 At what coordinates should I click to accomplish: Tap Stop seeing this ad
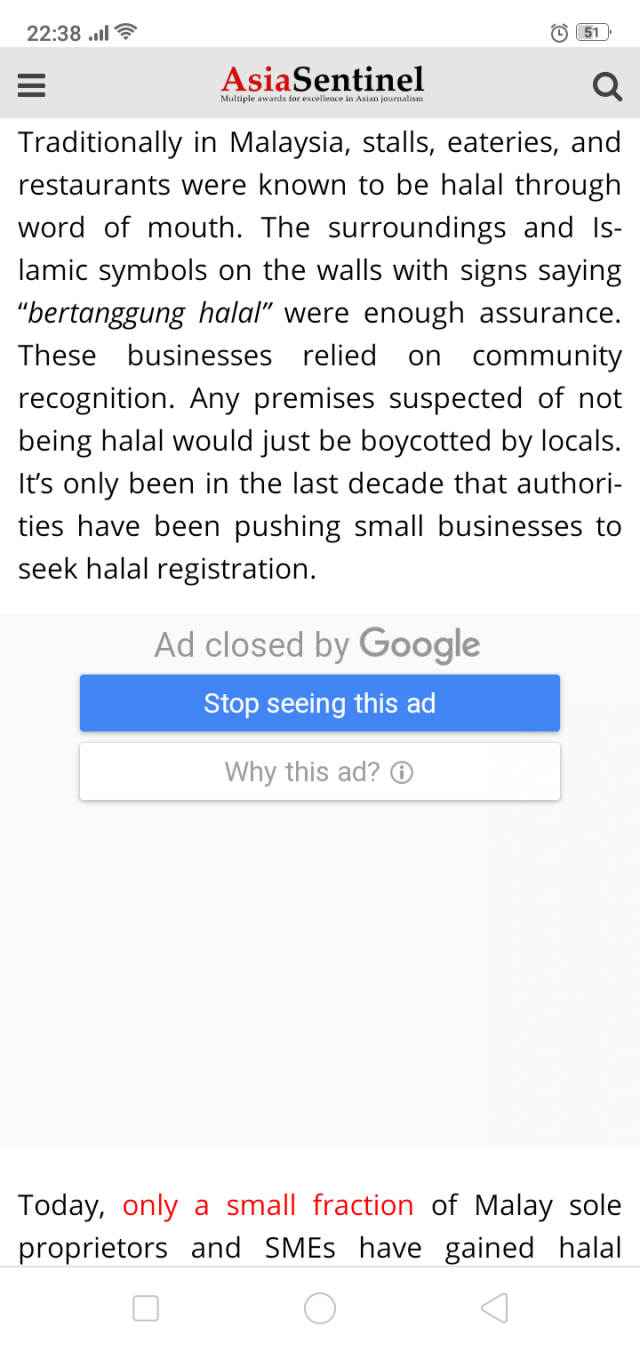click(320, 703)
